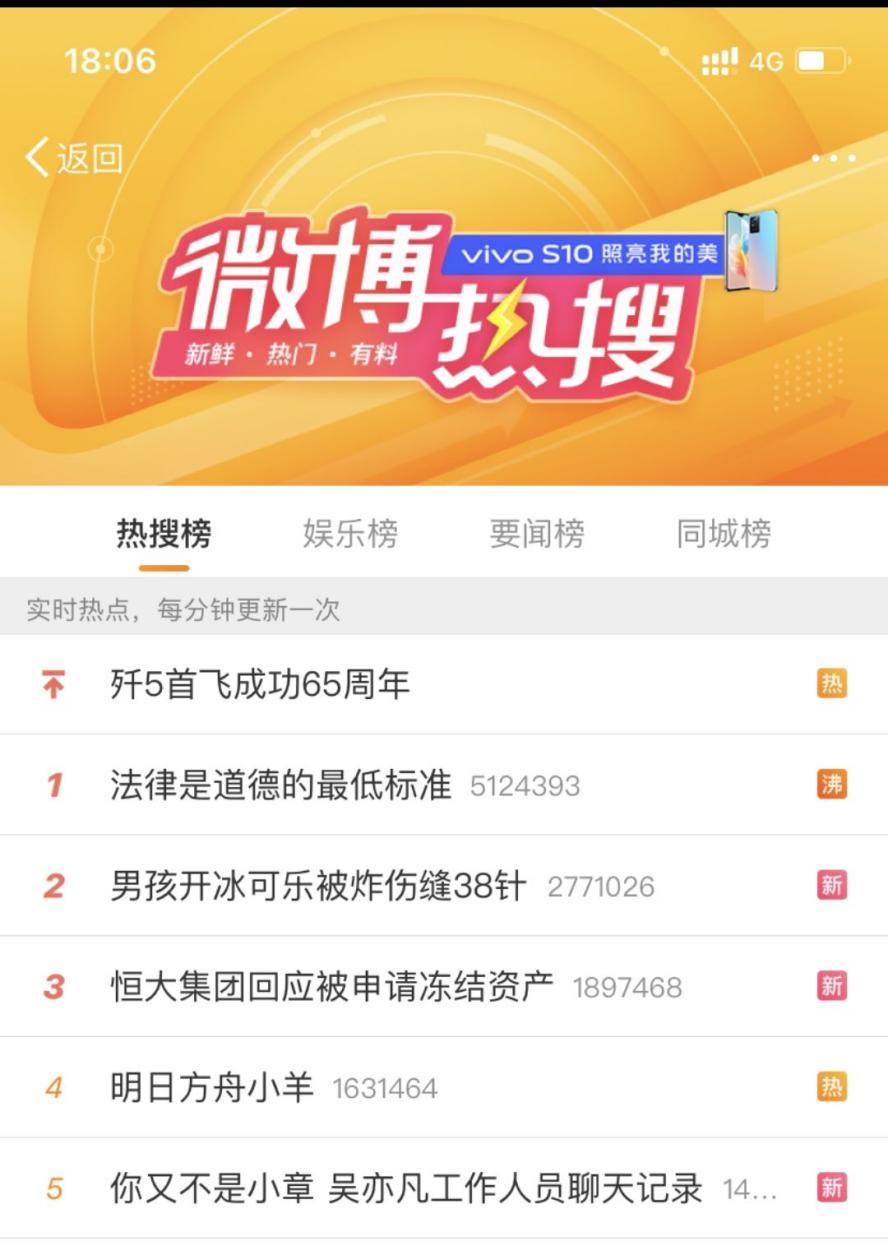Tap the 返回 back button

(74, 158)
